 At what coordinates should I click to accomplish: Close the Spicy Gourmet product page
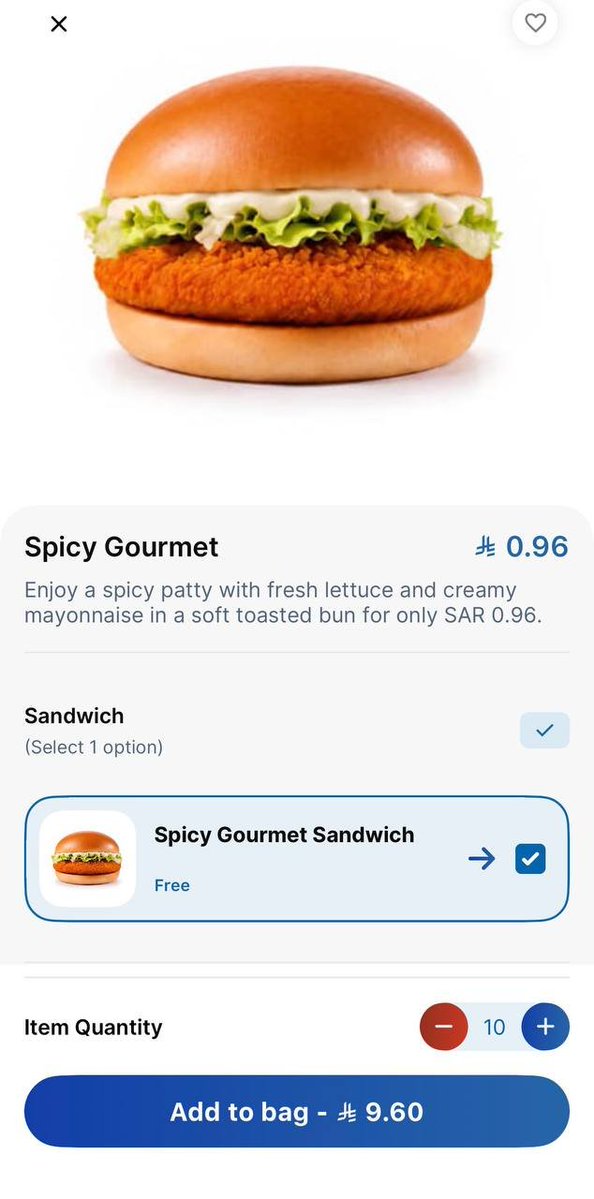click(59, 24)
